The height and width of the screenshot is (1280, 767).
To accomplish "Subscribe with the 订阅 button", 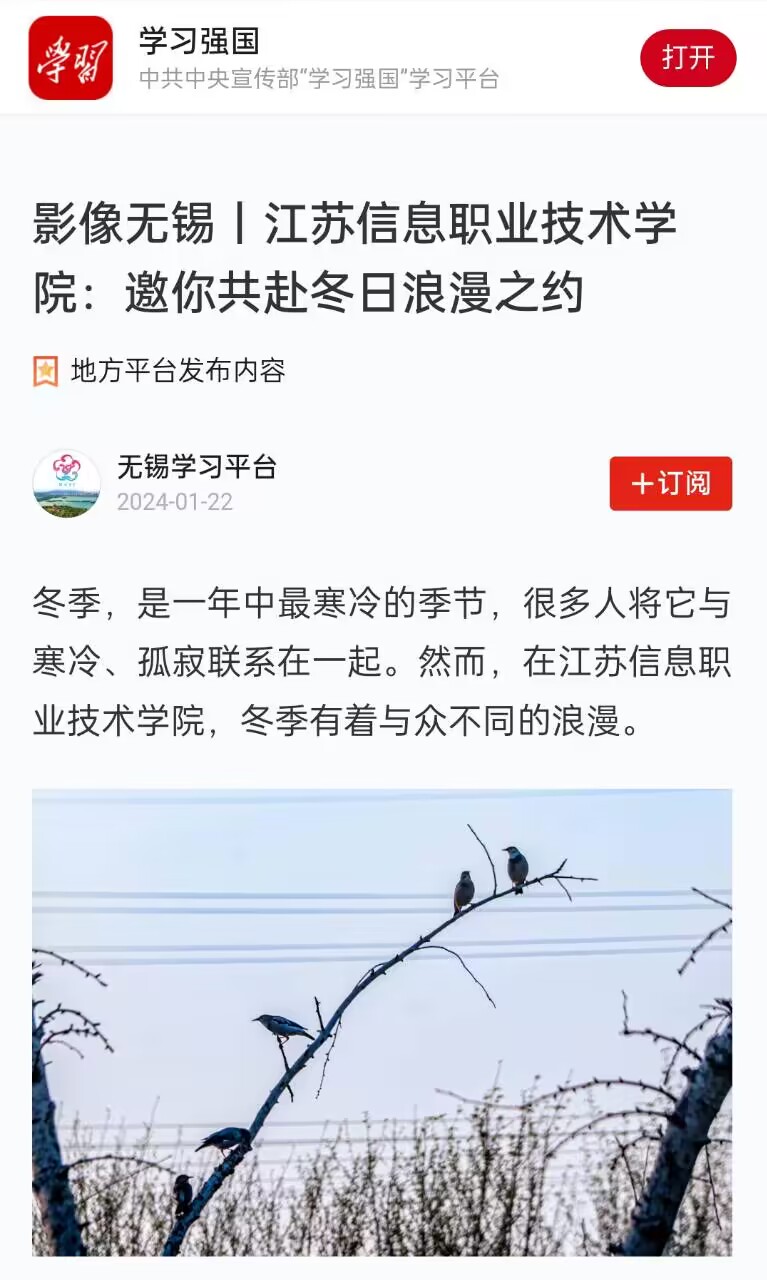I will [x=670, y=484].
